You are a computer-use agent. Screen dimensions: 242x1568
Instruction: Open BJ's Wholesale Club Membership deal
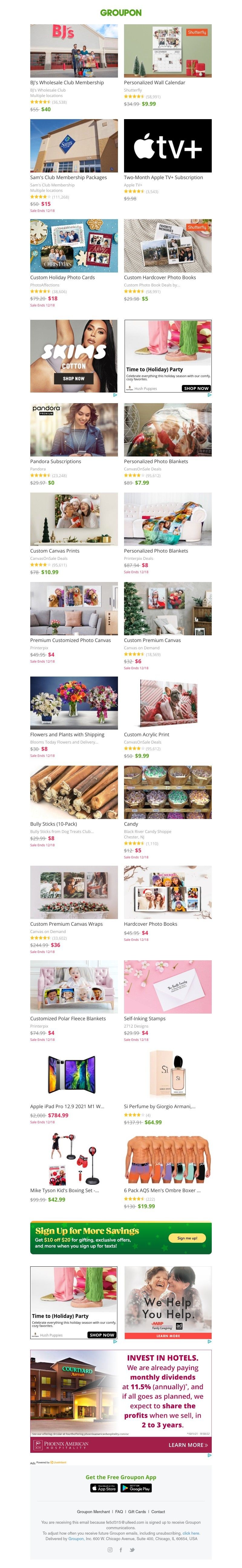point(74,52)
